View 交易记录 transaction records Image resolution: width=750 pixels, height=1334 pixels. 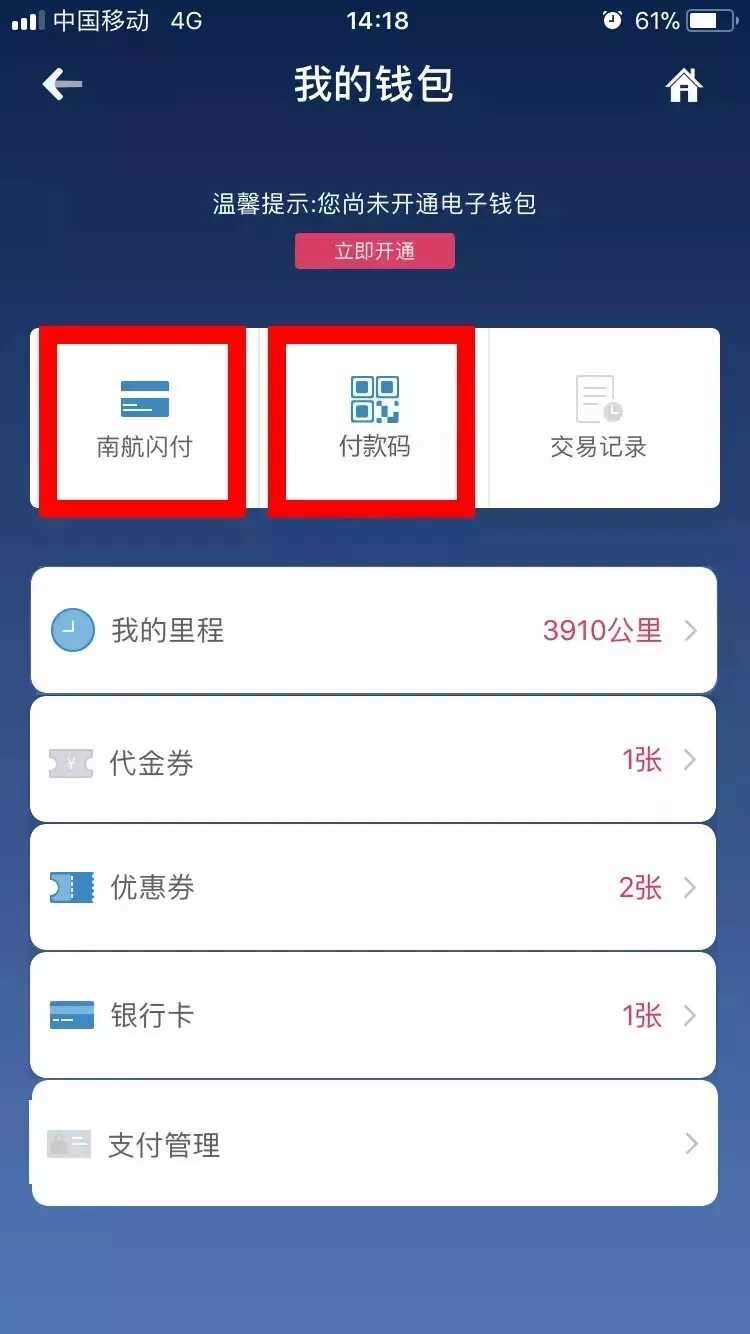(x=599, y=418)
